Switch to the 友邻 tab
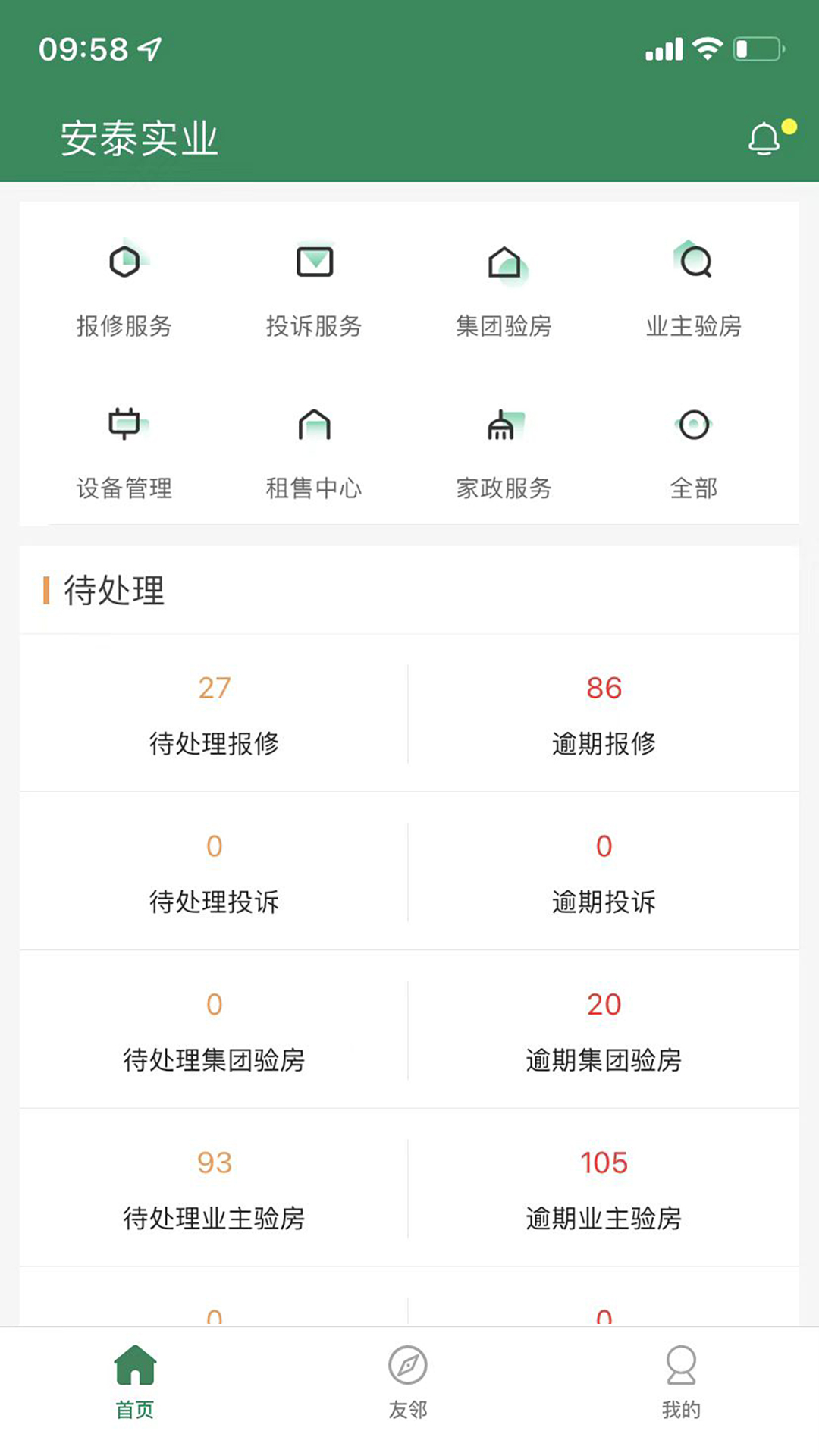 408,1381
